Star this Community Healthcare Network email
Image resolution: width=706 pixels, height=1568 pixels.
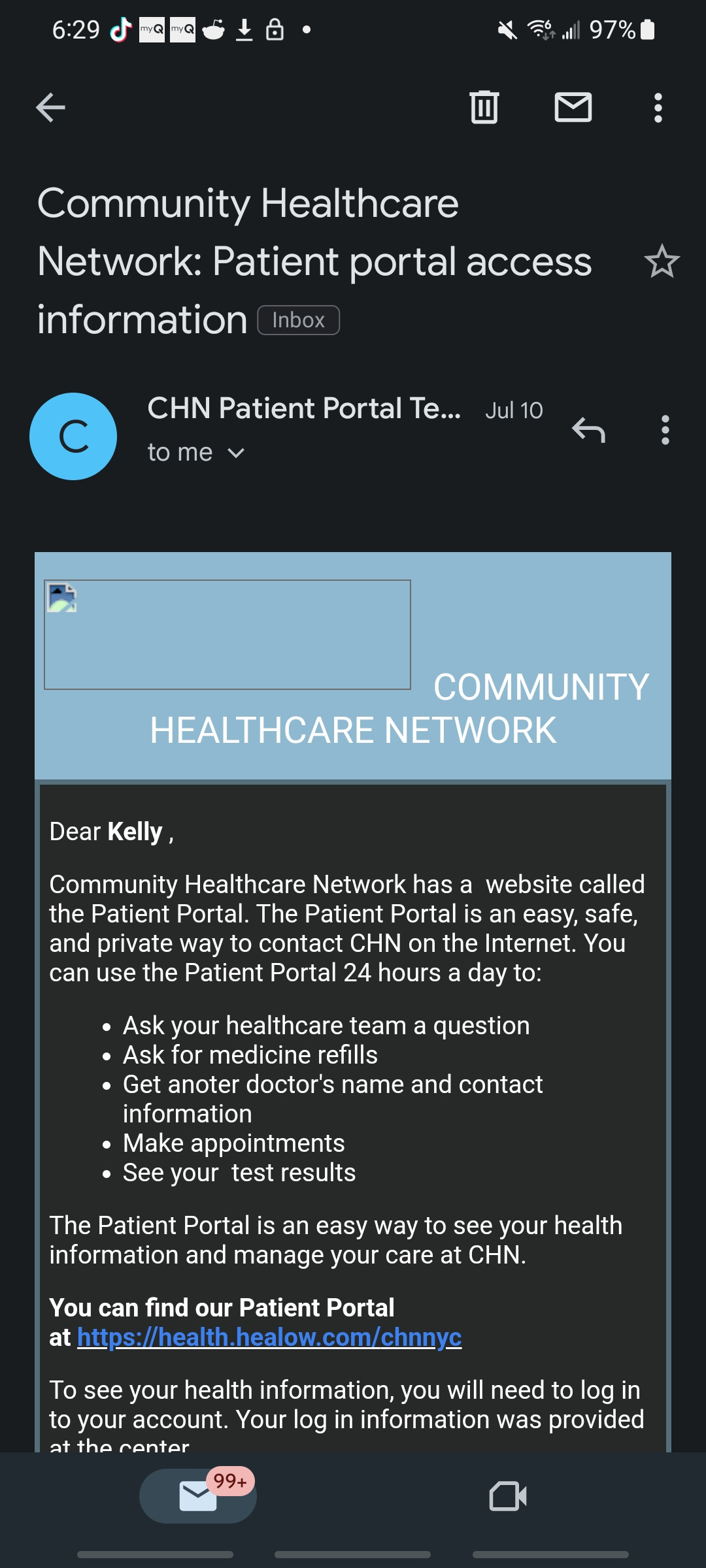[x=662, y=261]
